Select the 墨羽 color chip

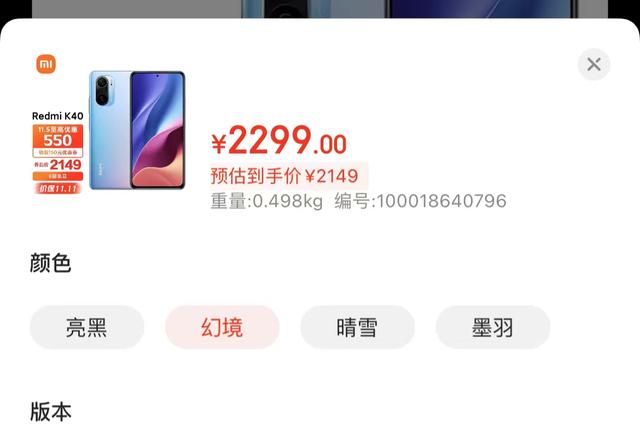(x=492, y=327)
